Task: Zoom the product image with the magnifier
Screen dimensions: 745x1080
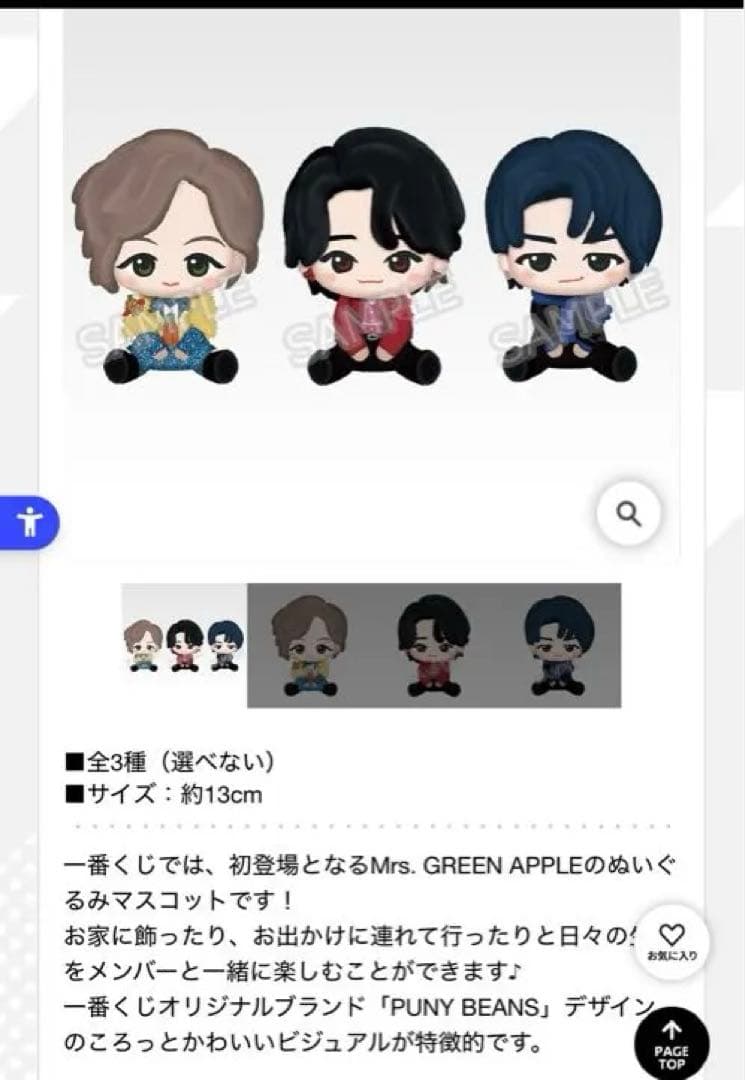Action: click(628, 514)
